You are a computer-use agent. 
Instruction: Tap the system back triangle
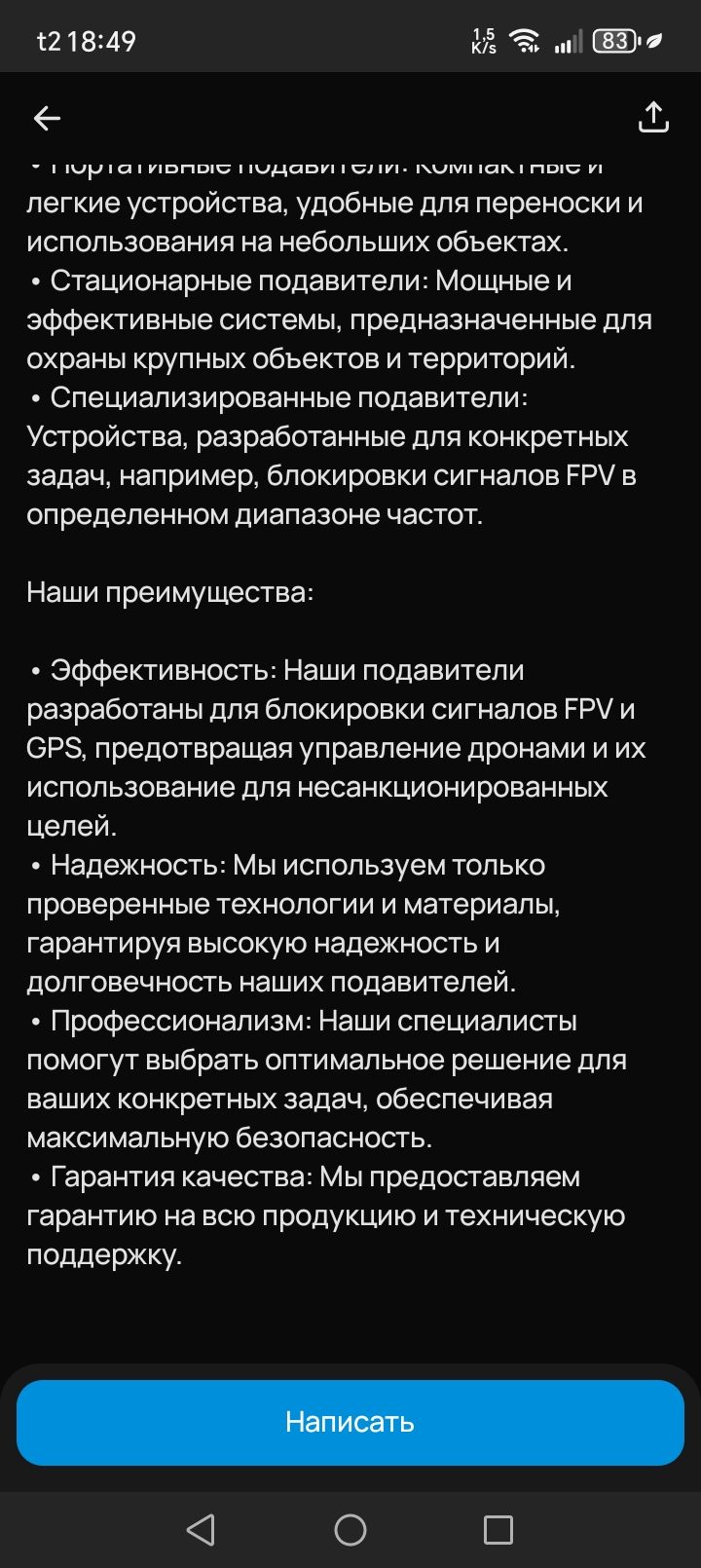click(x=201, y=1529)
